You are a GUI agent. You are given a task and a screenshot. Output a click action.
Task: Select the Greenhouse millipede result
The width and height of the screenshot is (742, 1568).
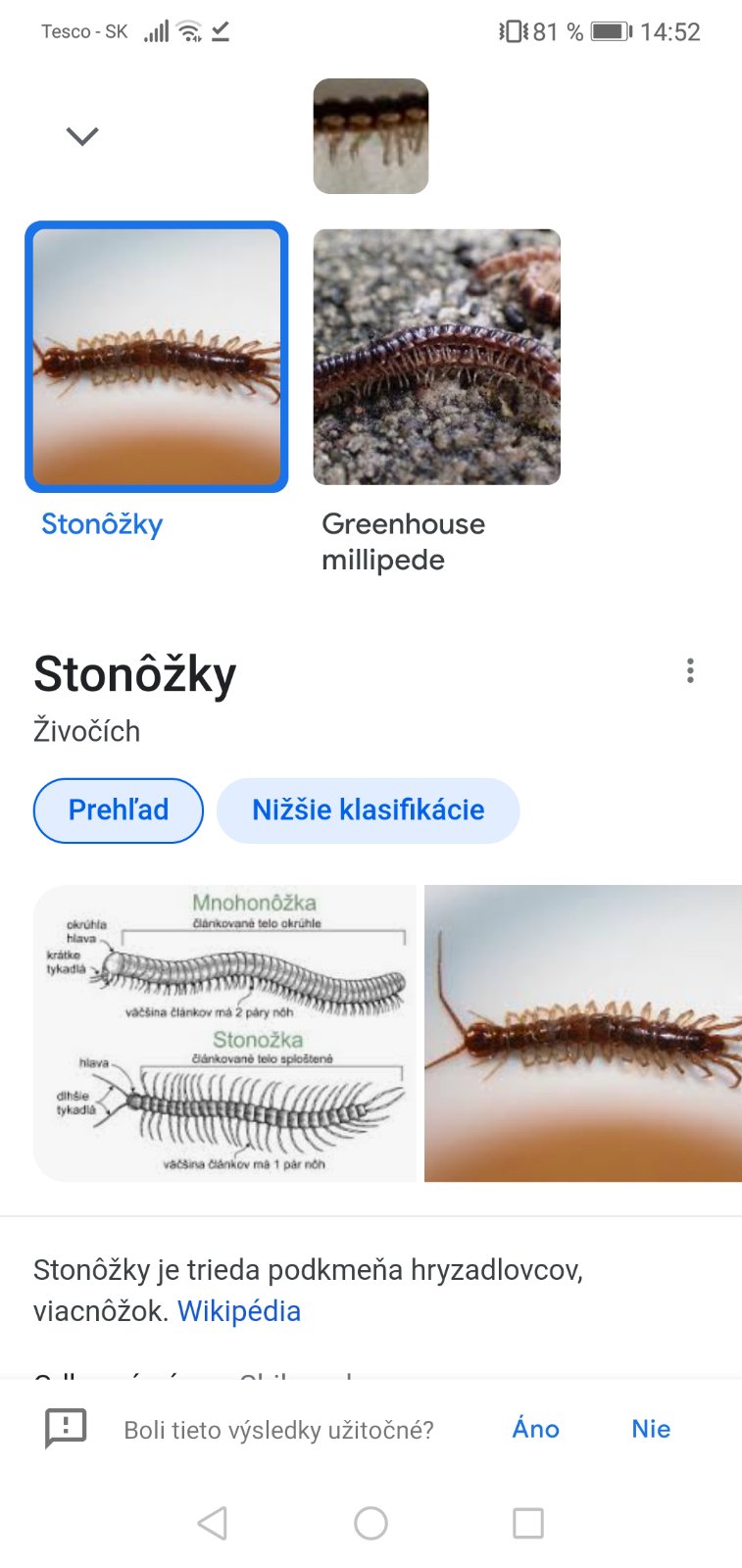pos(436,357)
